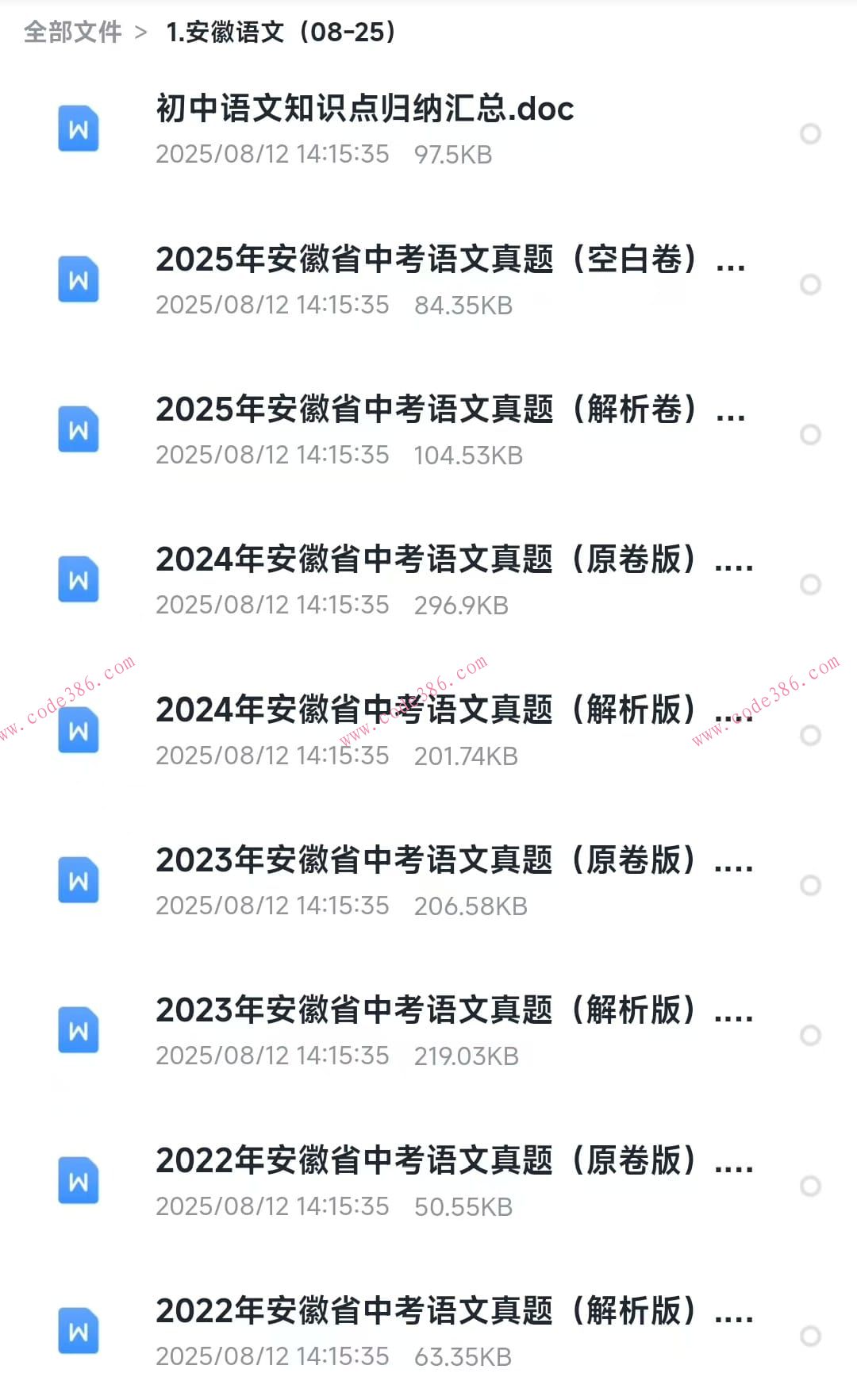Open the 全部文件 breadcrumb link

(73, 33)
